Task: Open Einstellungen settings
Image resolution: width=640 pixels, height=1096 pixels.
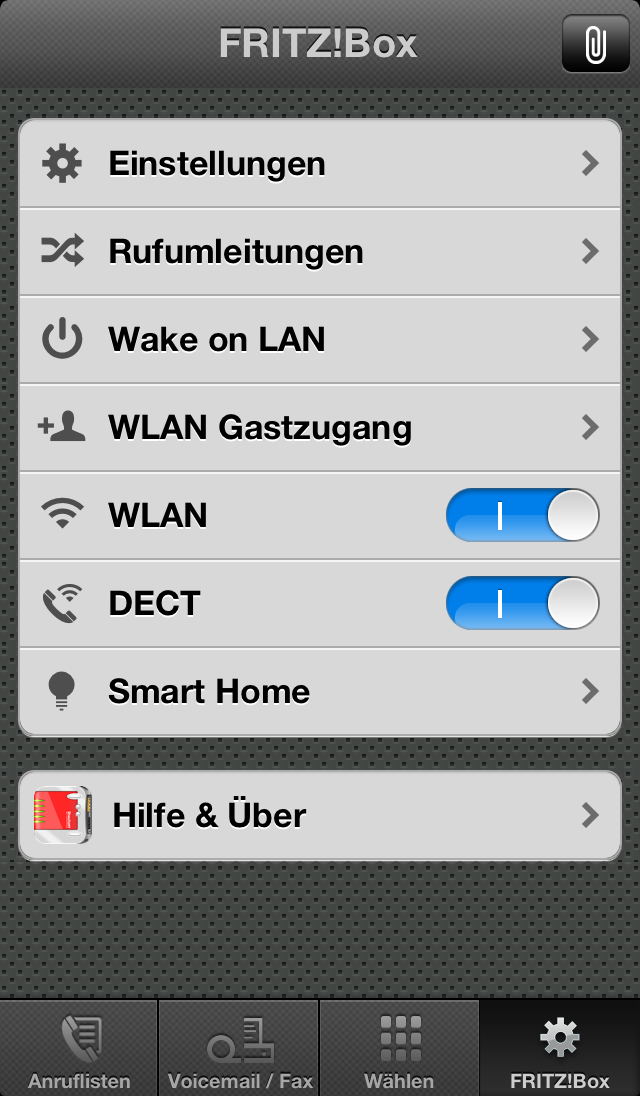Action: click(x=320, y=164)
